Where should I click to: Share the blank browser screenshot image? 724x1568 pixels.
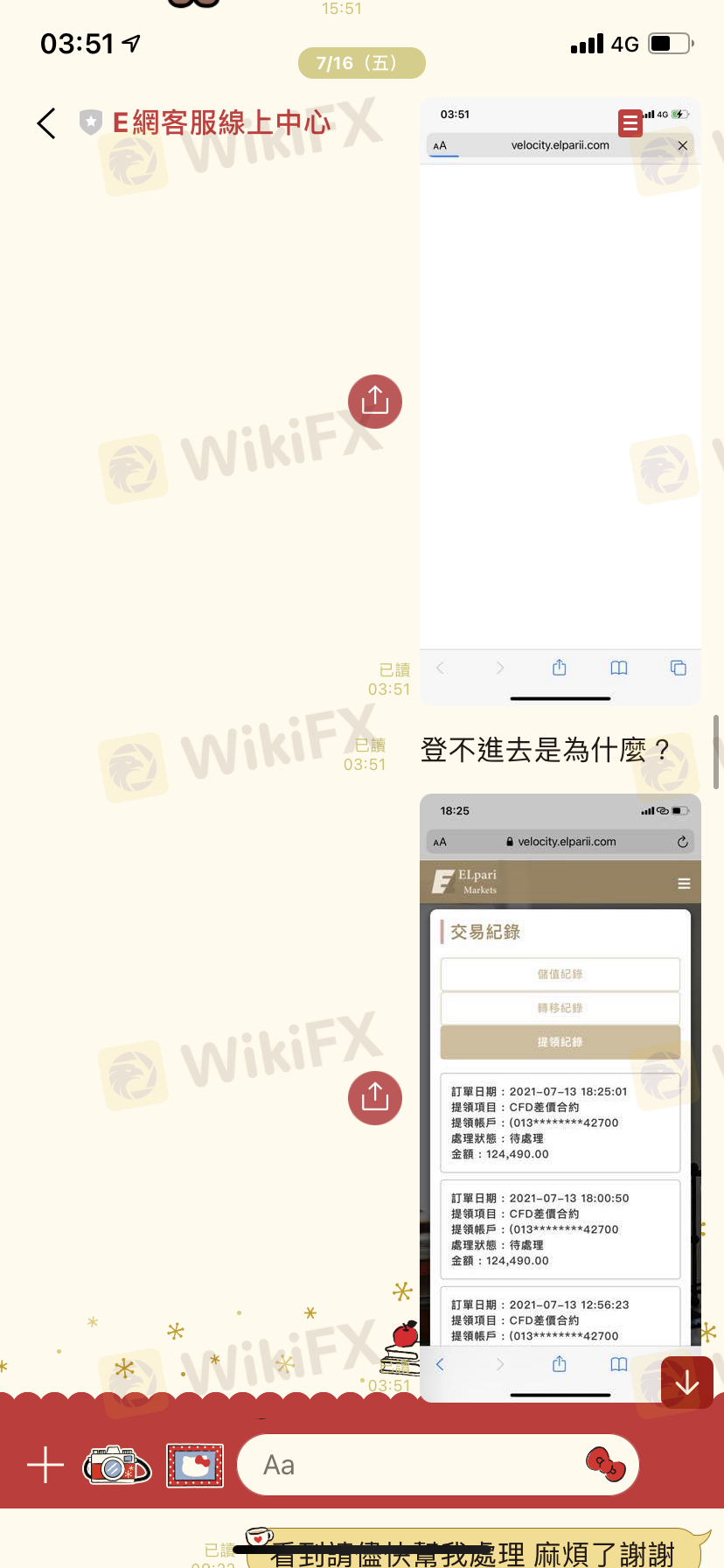tap(375, 402)
